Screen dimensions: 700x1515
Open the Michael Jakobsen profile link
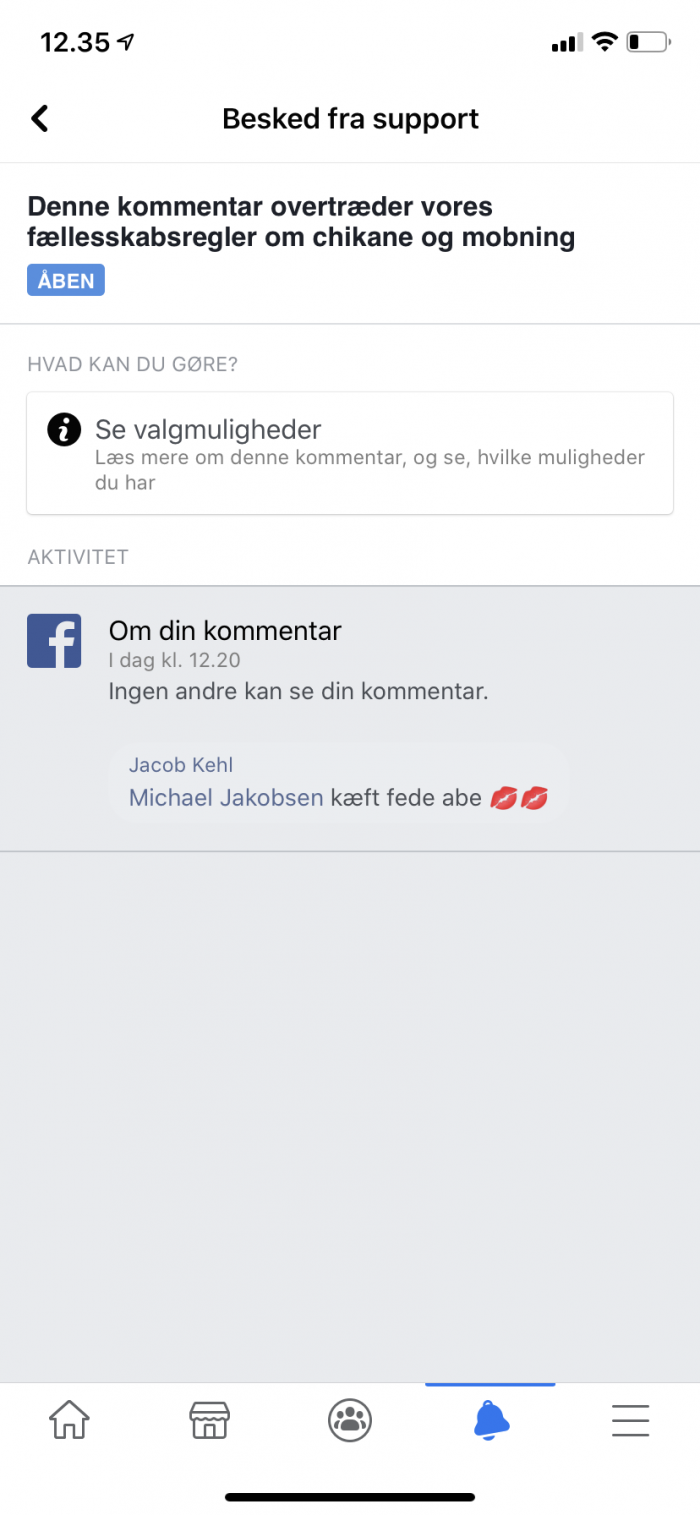226,798
